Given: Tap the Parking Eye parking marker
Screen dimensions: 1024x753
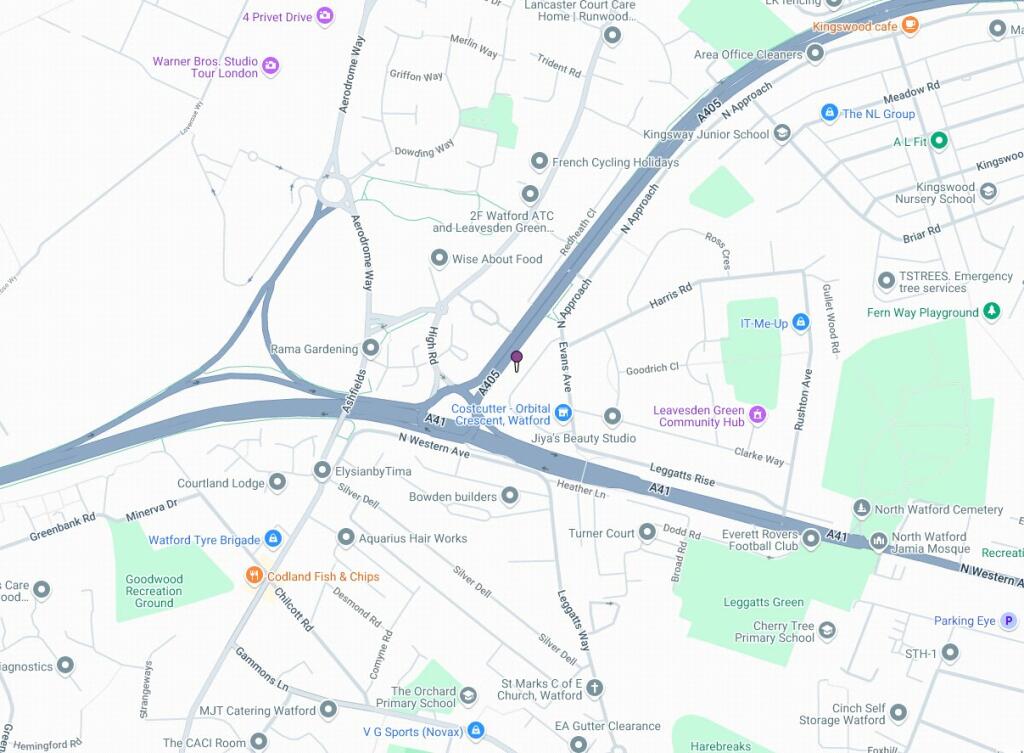Looking at the screenshot, I should [1008, 621].
